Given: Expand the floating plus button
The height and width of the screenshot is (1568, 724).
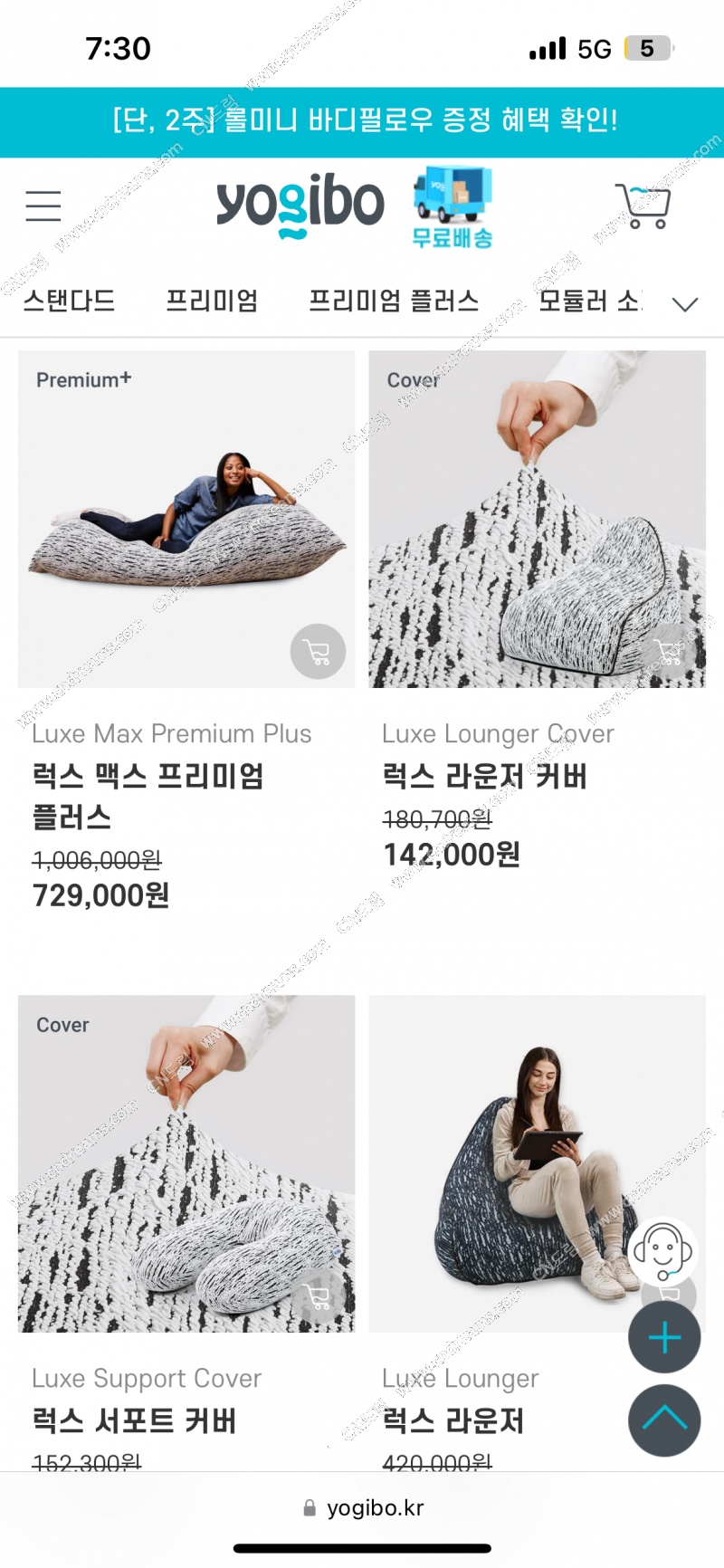Looking at the screenshot, I should tap(664, 1337).
